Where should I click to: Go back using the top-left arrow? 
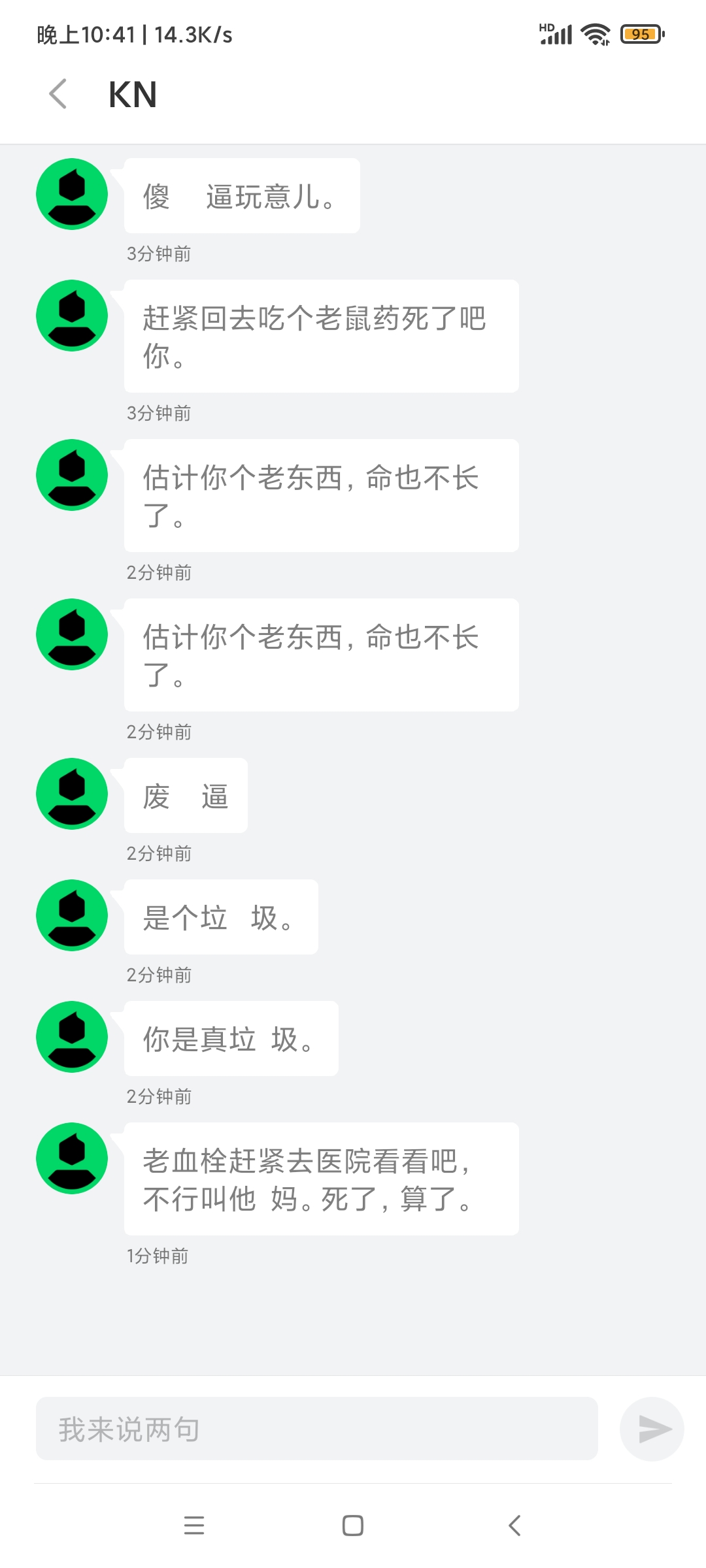click(x=58, y=93)
